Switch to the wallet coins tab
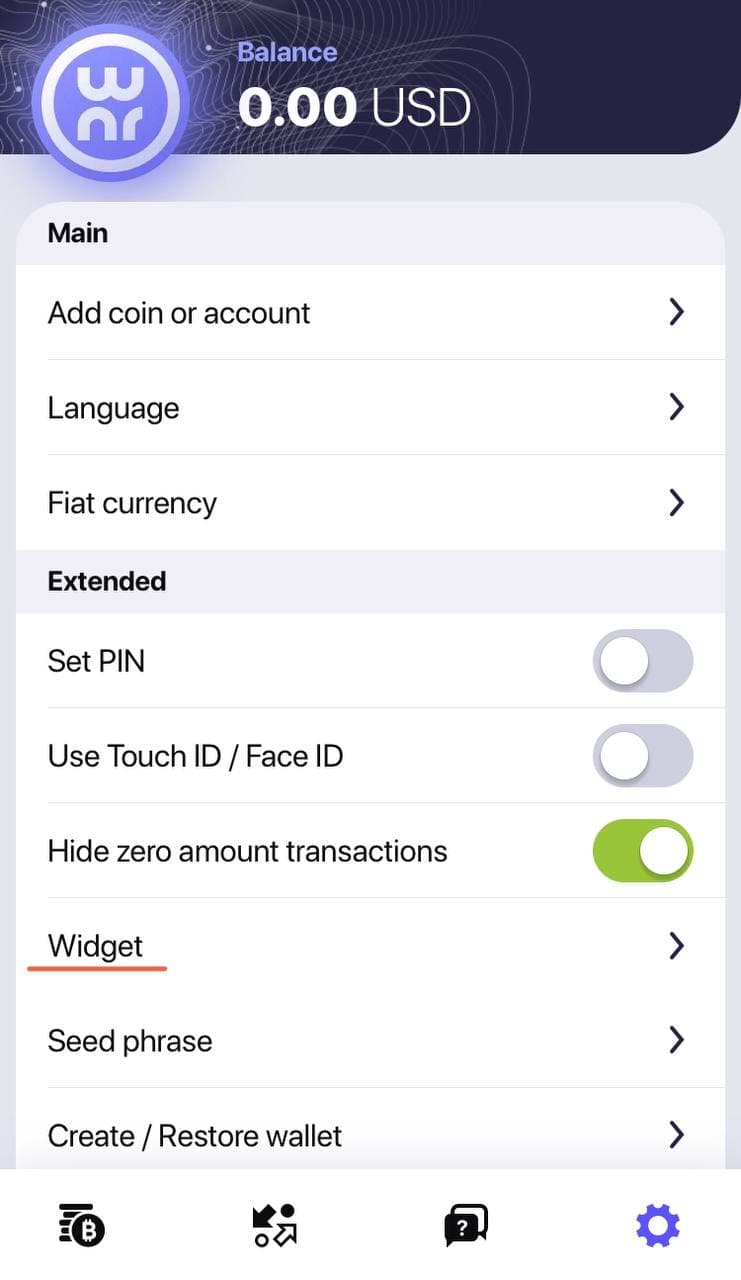The width and height of the screenshot is (741, 1280). (x=82, y=1224)
